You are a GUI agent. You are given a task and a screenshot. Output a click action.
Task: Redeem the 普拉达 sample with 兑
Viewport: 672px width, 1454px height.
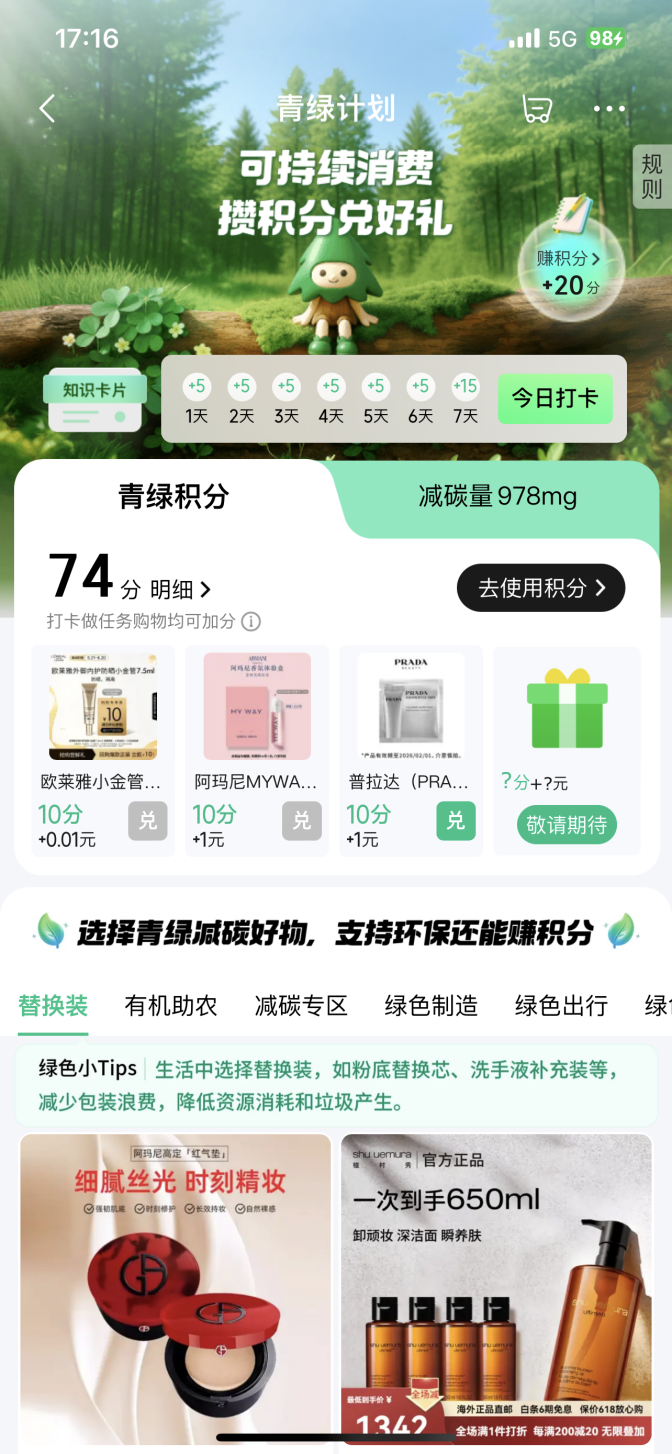[x=455, y=820]
